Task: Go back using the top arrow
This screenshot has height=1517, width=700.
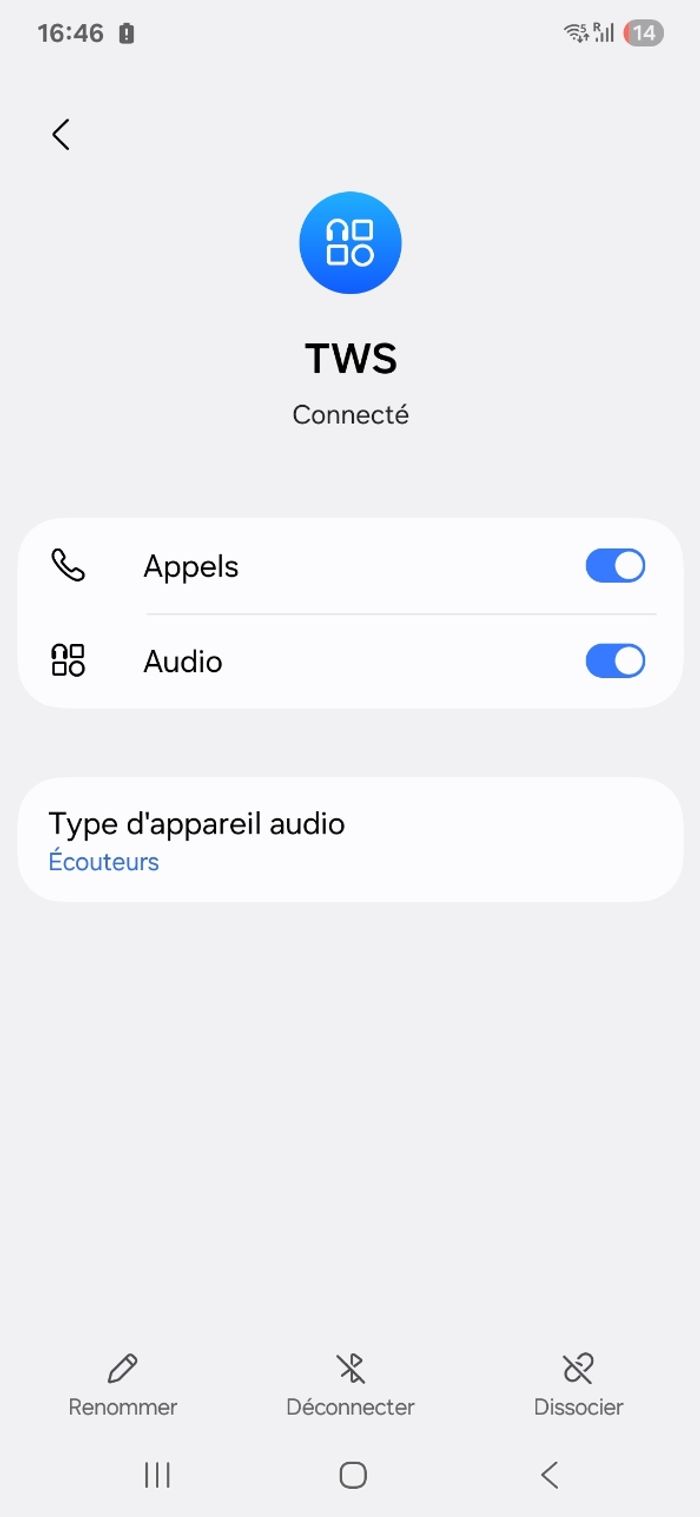Action: tap(61, 134)
